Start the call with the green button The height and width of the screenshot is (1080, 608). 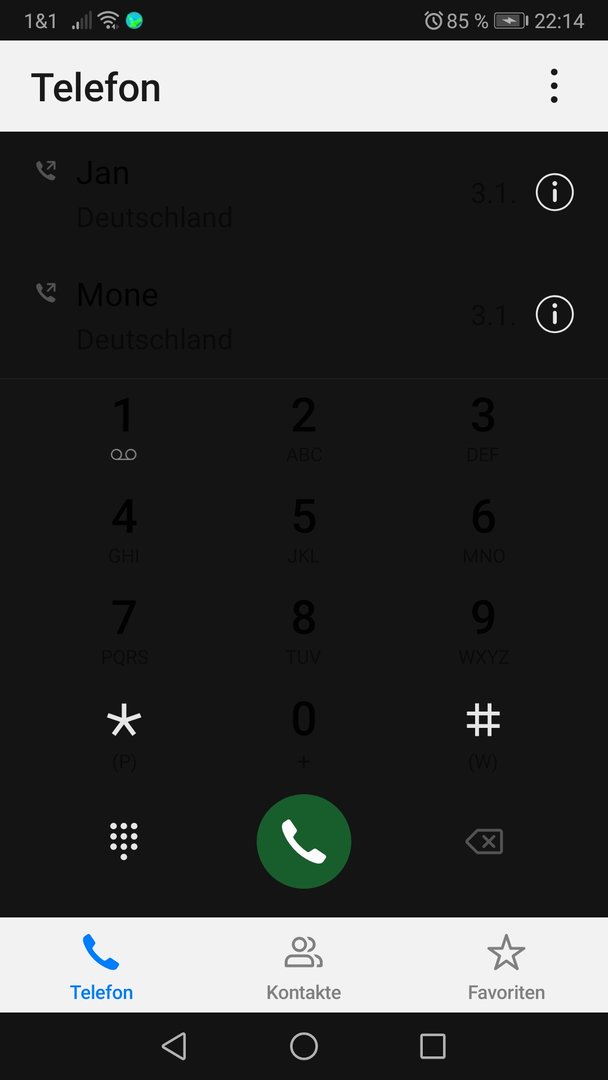point(304,842)
